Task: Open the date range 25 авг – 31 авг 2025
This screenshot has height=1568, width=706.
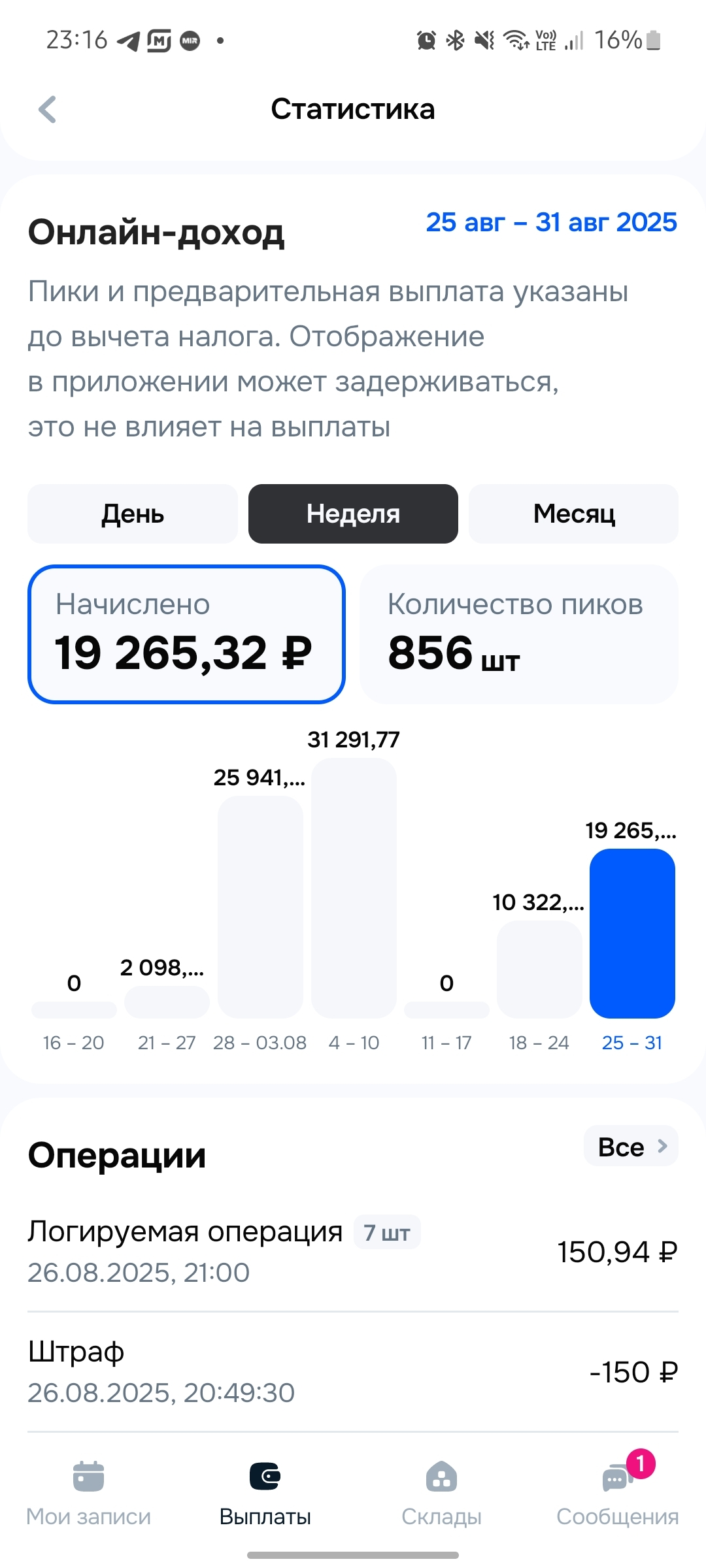Action: [x=551, y=223]
